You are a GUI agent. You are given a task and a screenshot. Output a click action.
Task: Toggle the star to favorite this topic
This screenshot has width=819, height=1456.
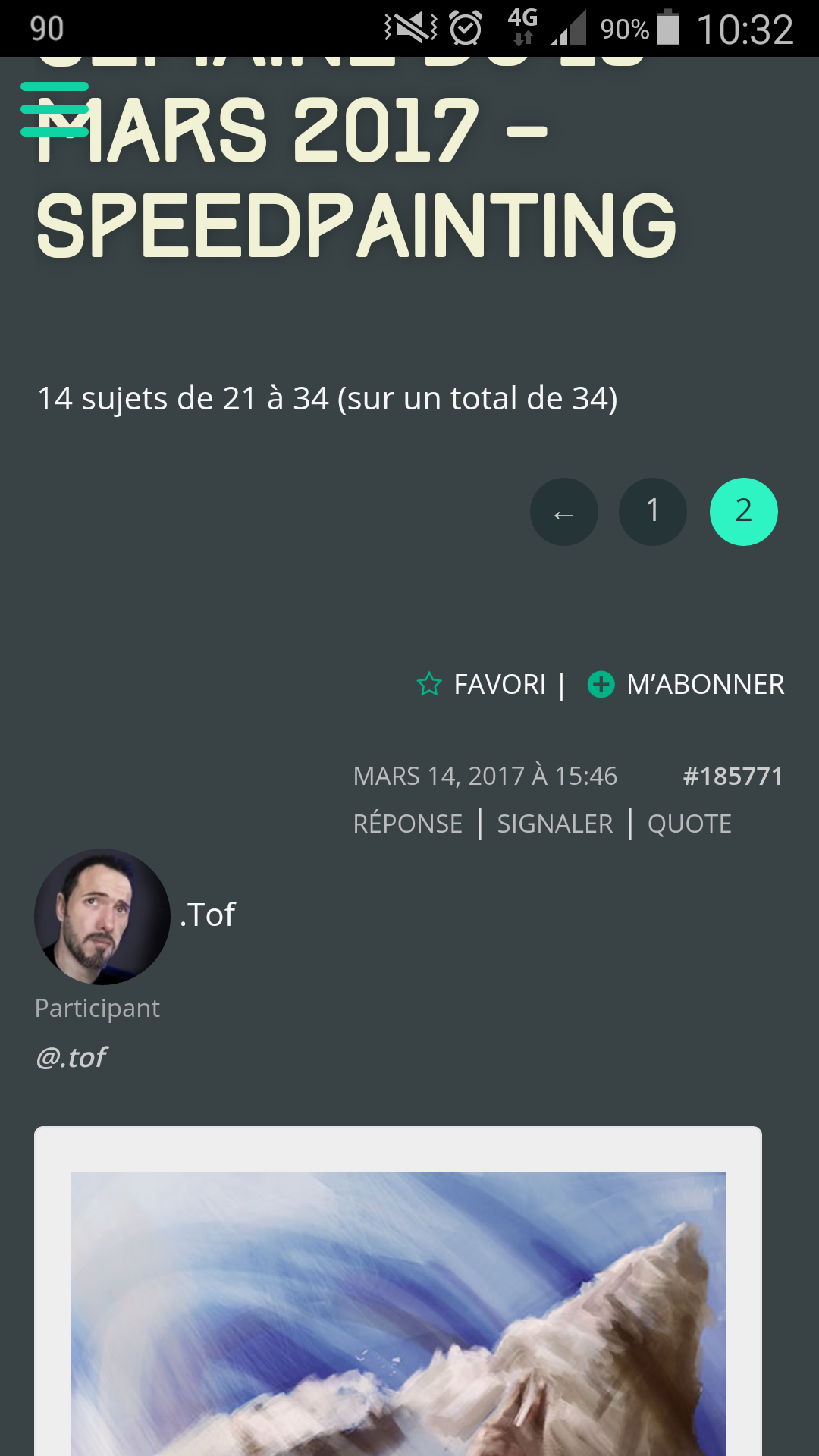pos(429,684)
